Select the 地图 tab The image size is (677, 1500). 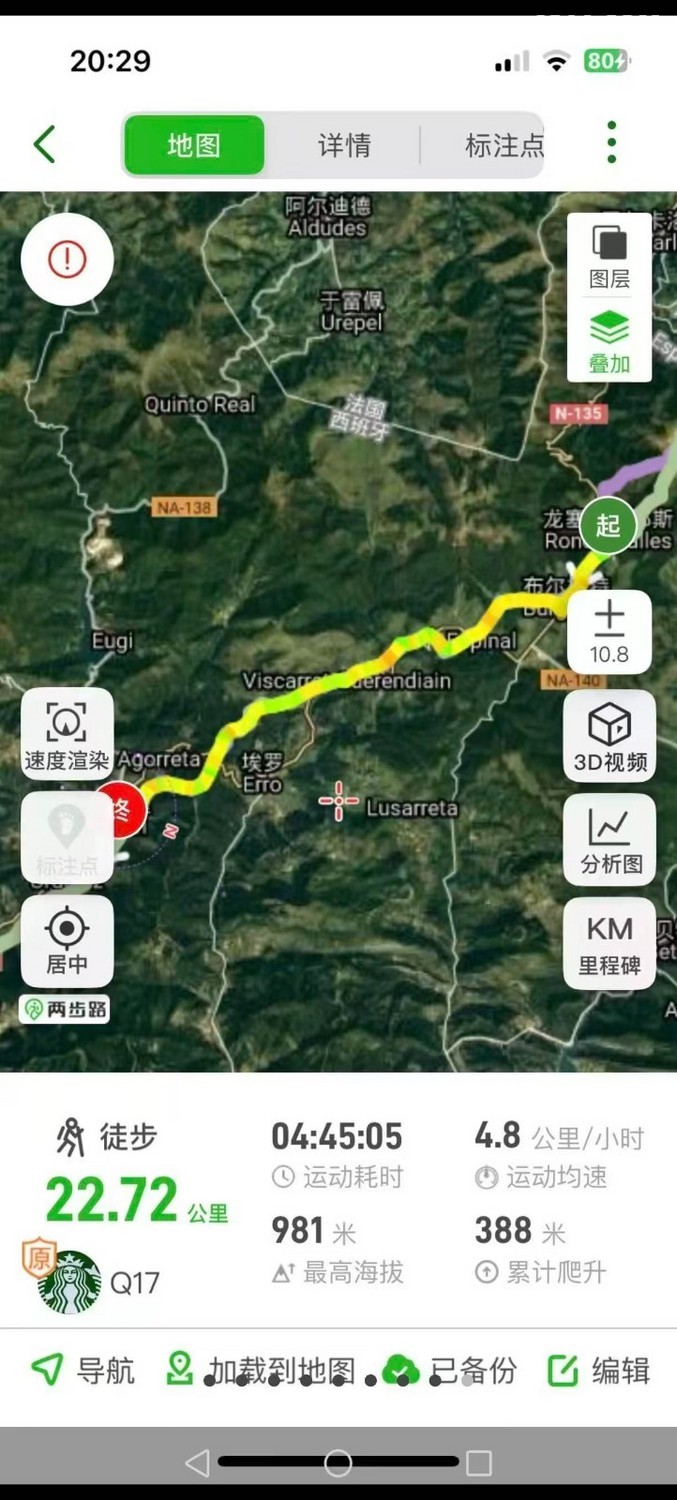point(194,146)
